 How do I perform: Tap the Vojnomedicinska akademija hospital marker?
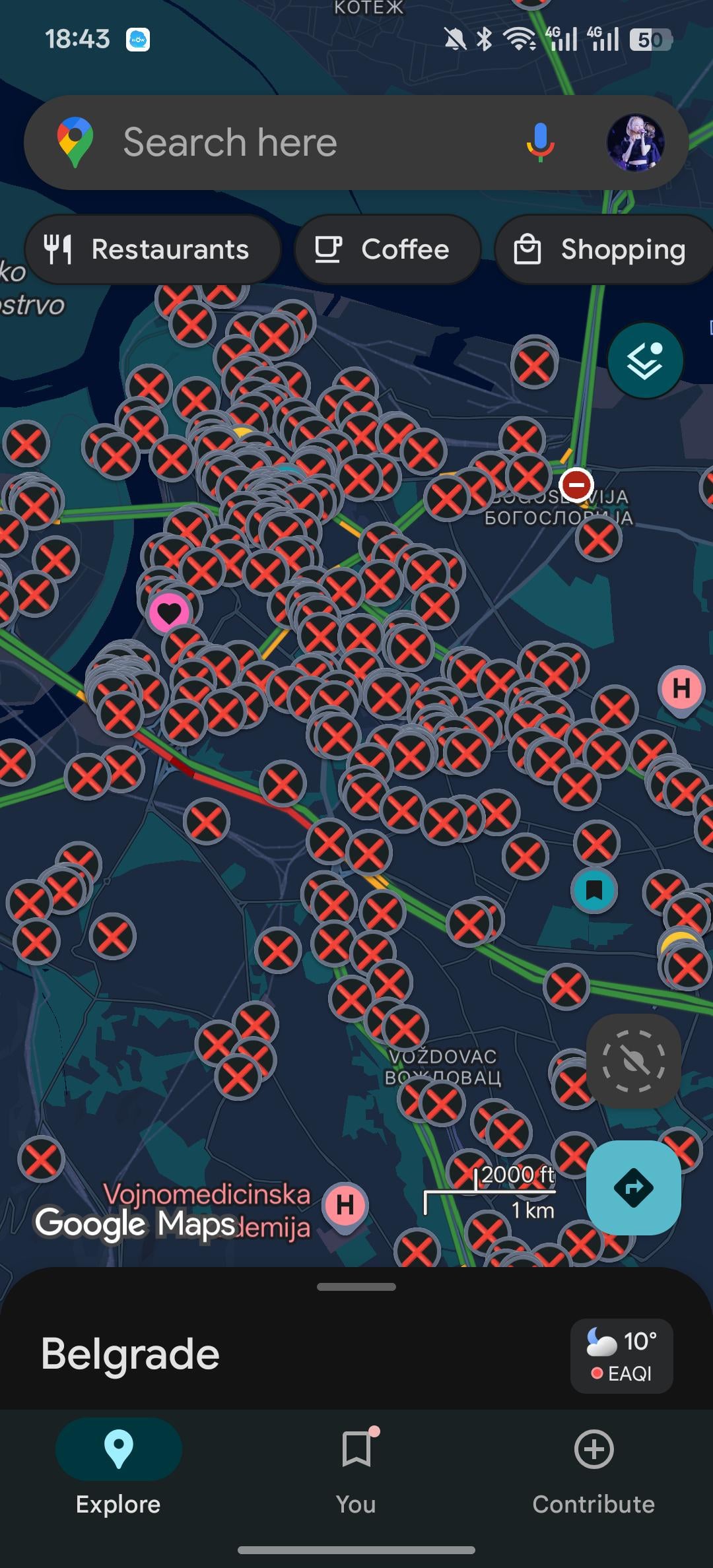pos(345,1205)
